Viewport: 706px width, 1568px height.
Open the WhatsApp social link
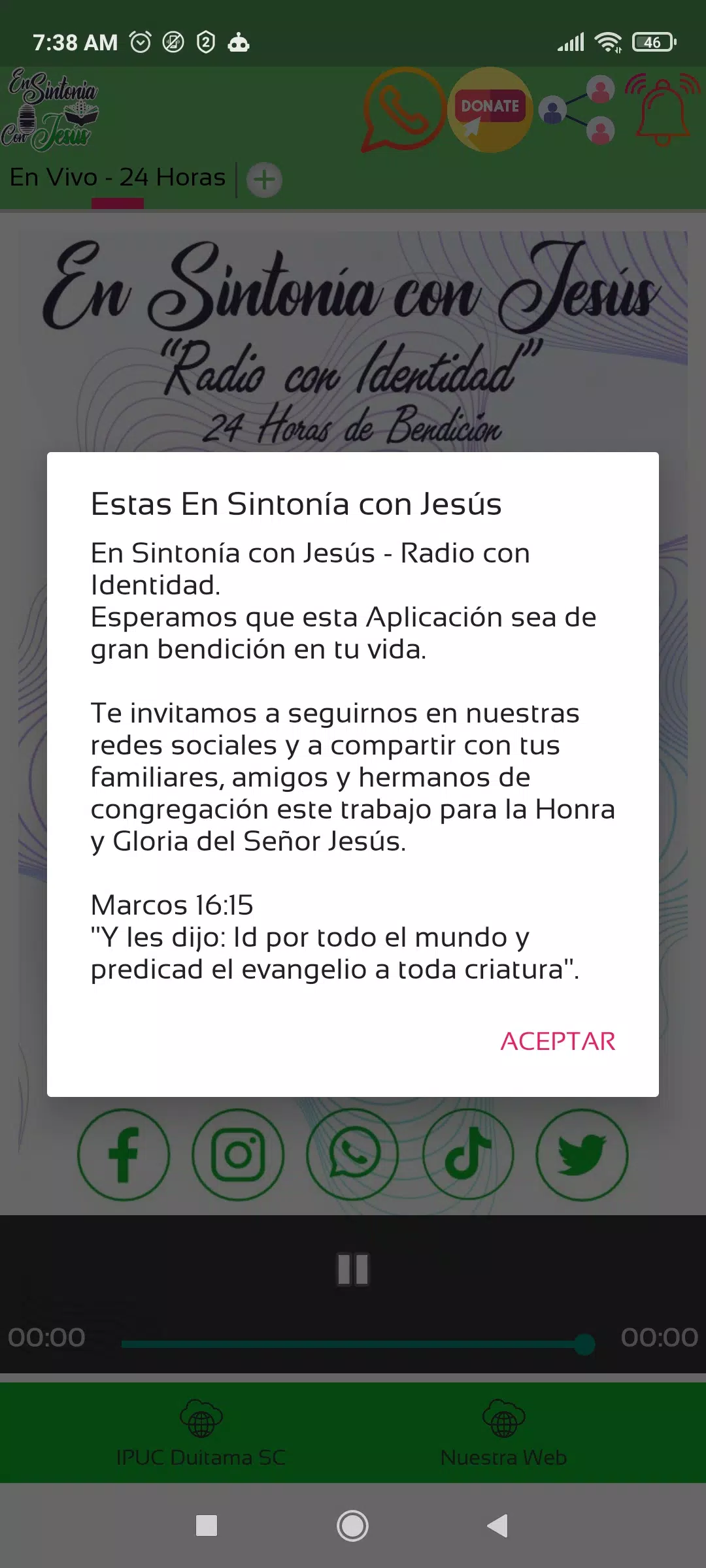point(353,1154)
